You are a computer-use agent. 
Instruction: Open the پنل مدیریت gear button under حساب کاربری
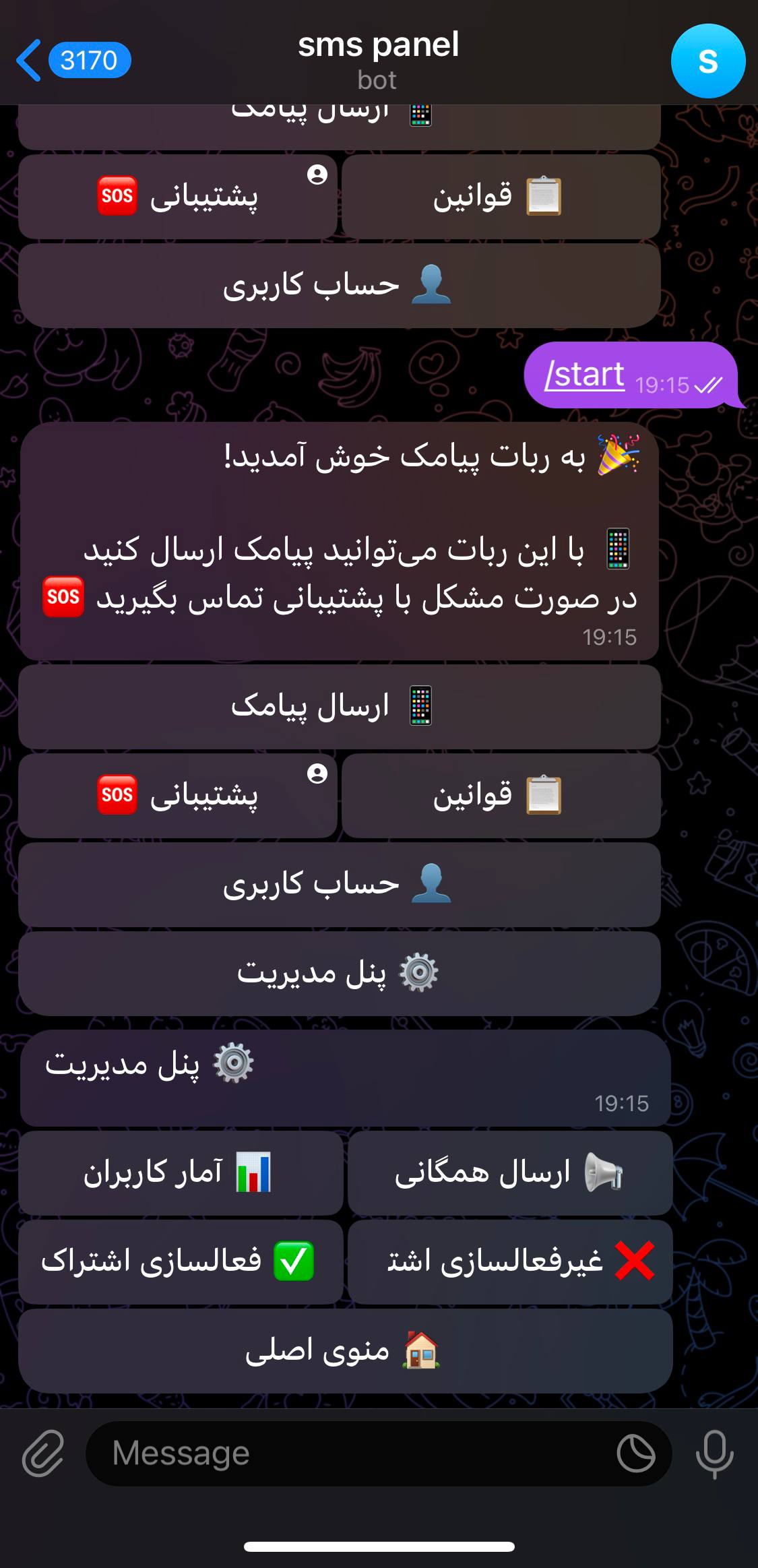[x=339, y=974]
